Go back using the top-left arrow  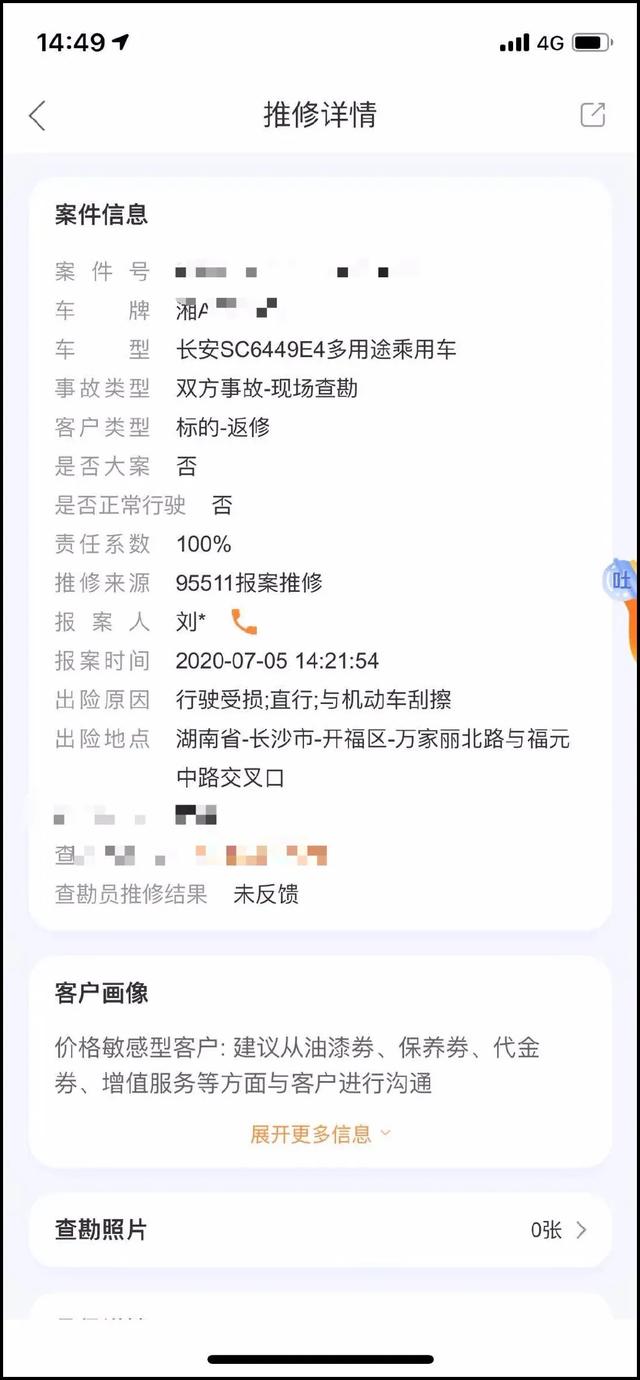pyautogui.click(x=37, y=116)
